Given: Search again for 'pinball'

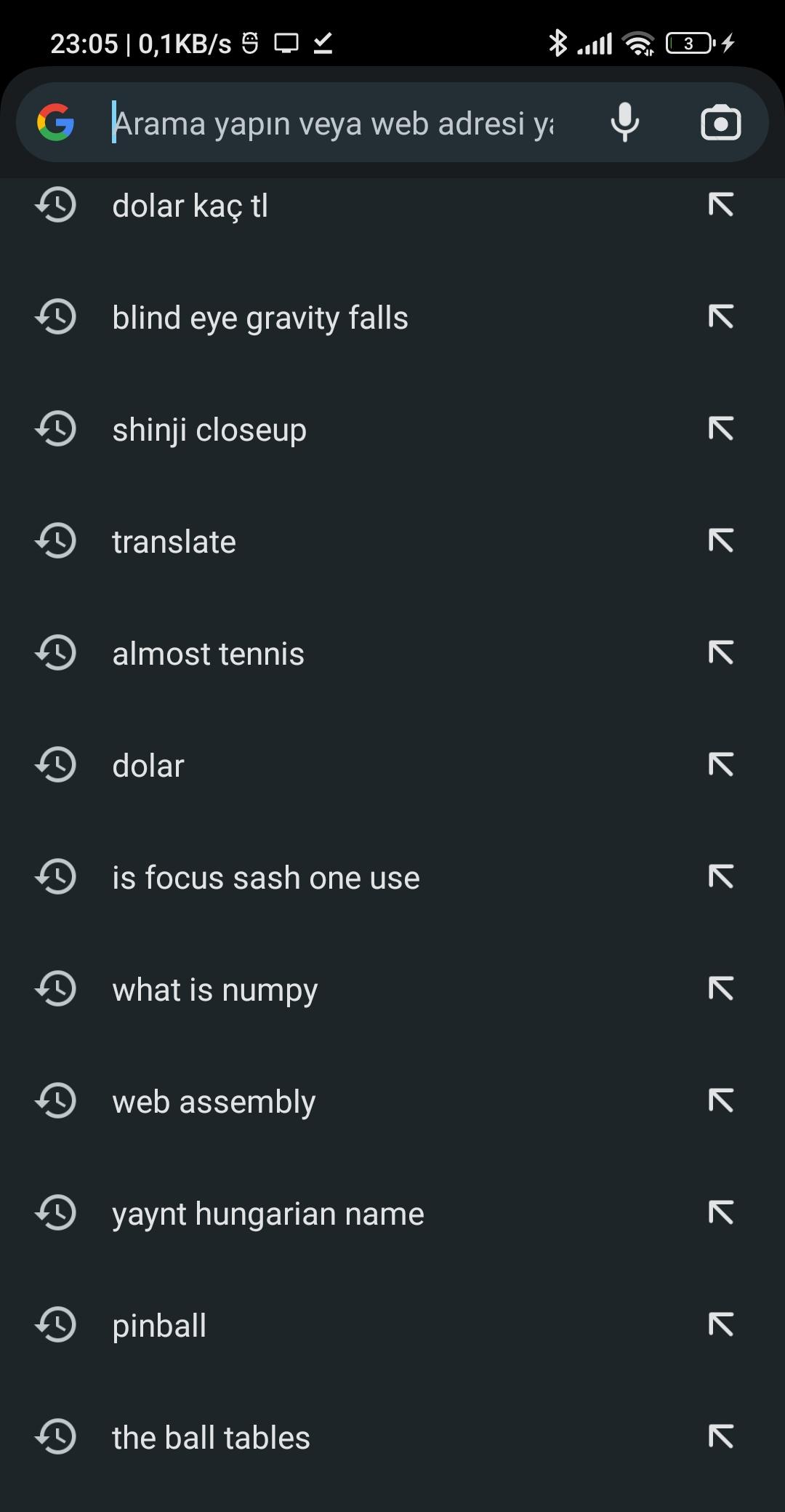Looking at the screenshot, I should pyautogui.click(x=160, y=1326).
